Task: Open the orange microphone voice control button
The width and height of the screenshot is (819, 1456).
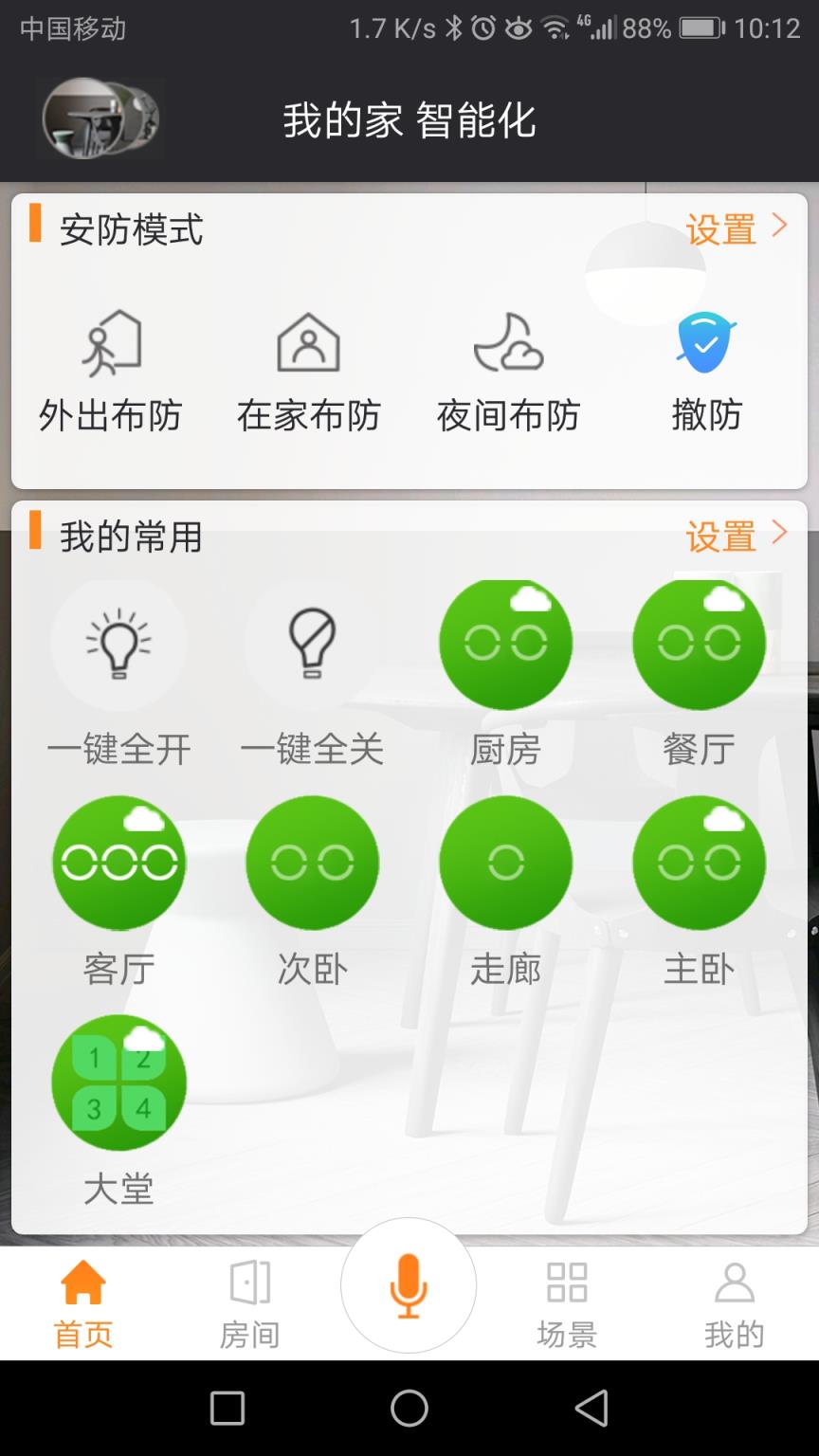Action: click(408, 1284)
